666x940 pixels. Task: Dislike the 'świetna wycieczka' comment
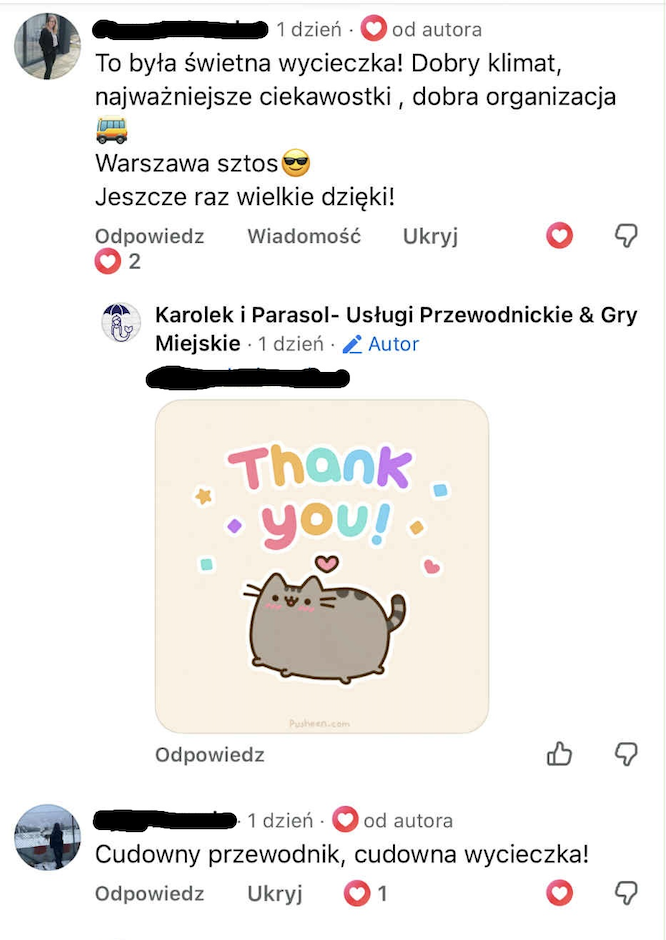click(626, 236)
